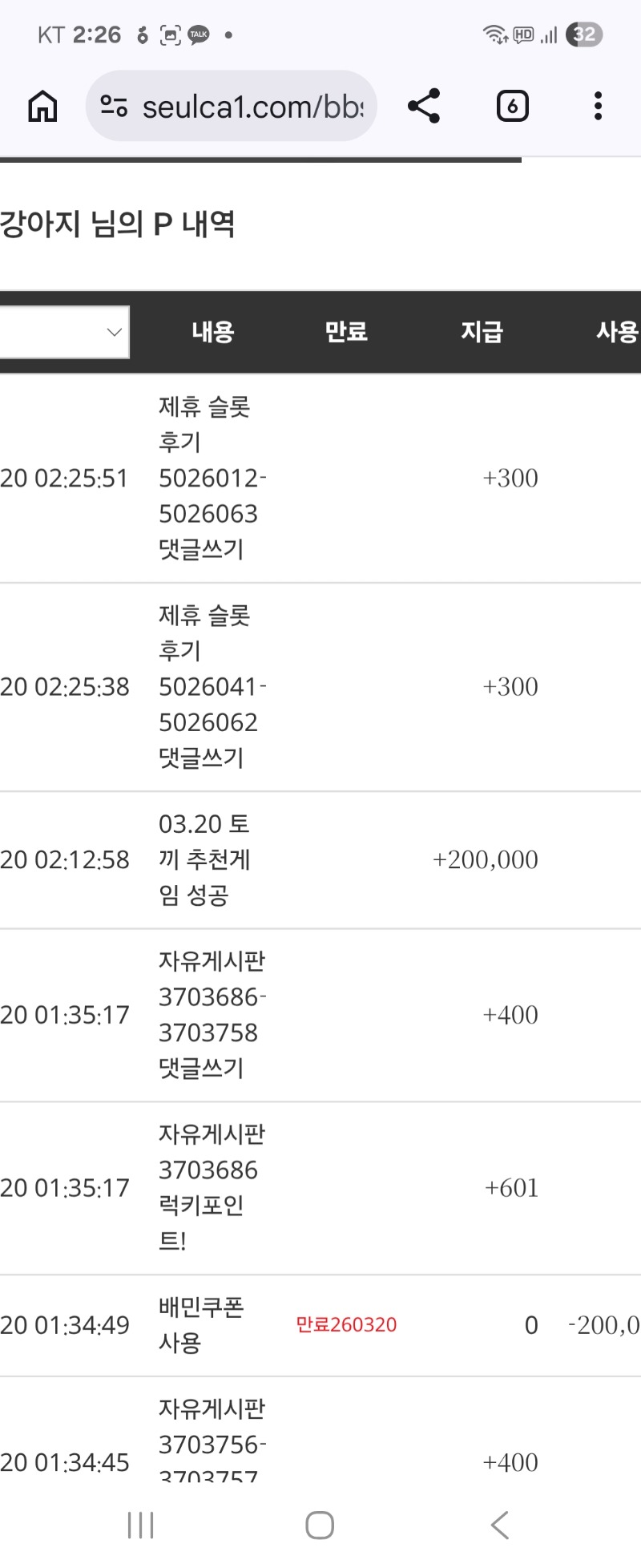The image size is (641, 1568).
Task: Go back using the system back button
Action: pos(499,1525)
